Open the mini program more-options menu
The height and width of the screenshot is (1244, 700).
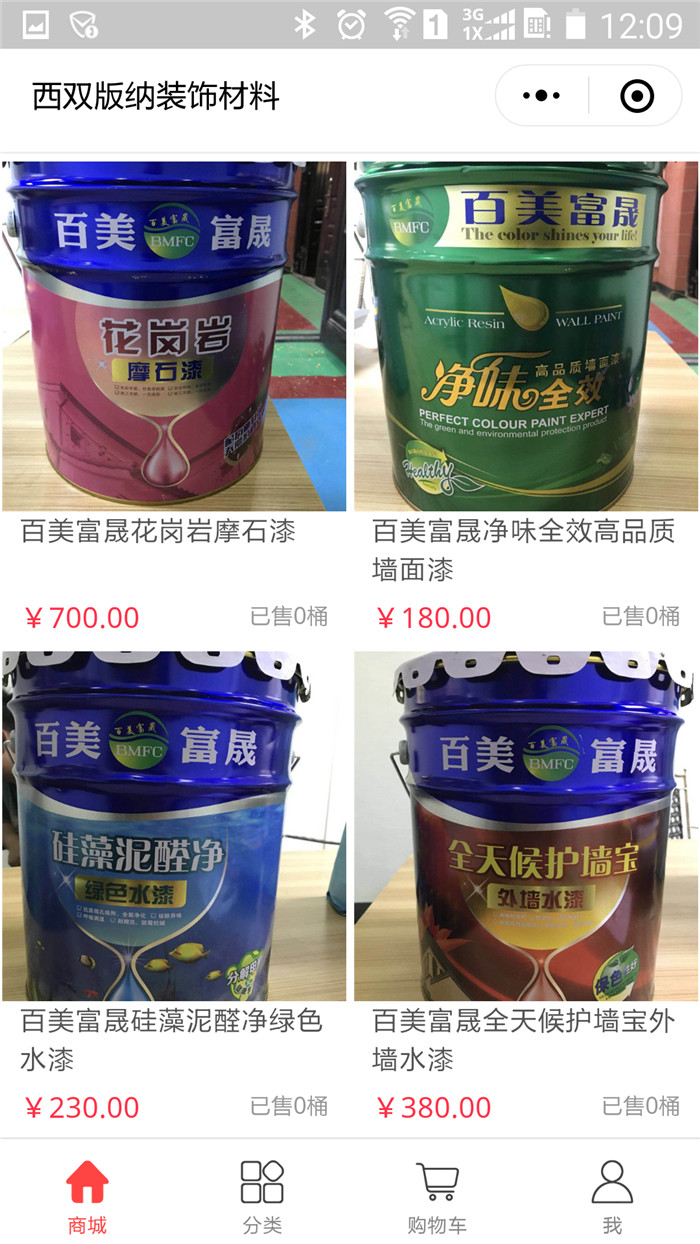(541, 97)
